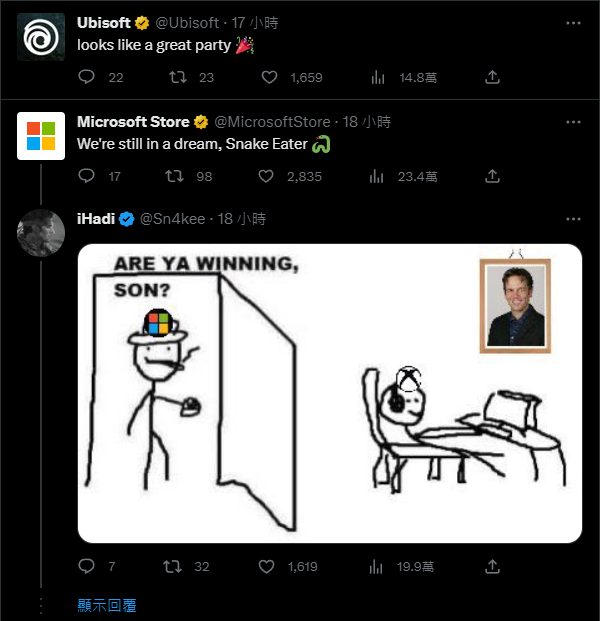View analytics for Ubisoft's tweet
This screenshot has height=621, width=600.
[x=379, y=77]
